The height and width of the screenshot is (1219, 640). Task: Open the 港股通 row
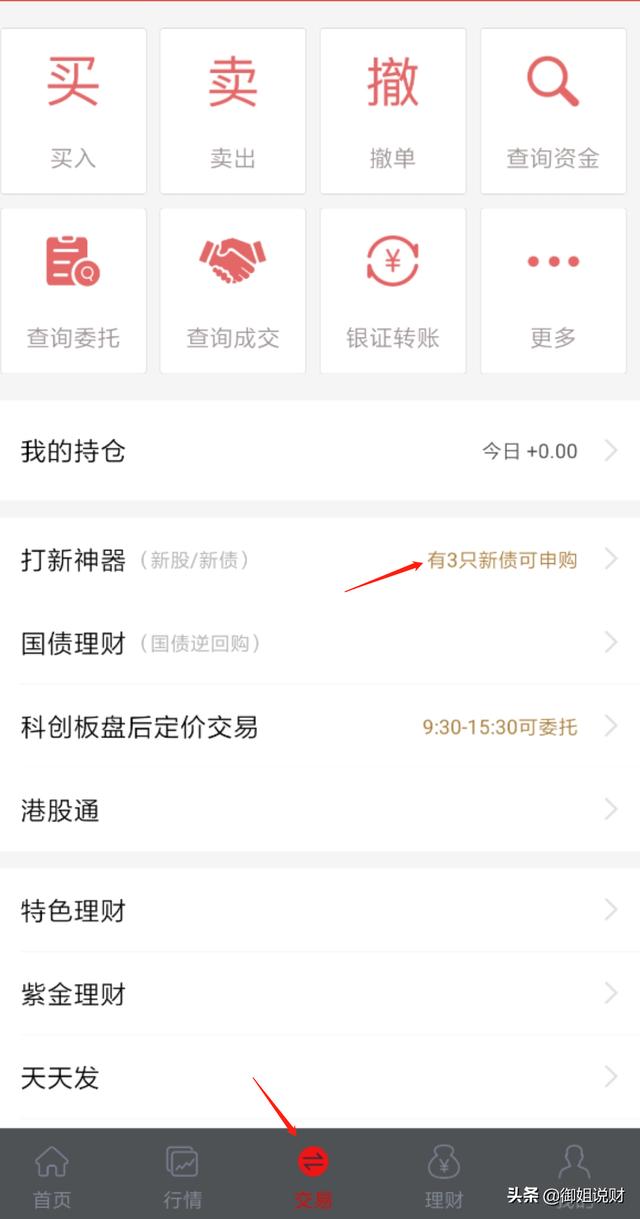(x=320, y=810)
